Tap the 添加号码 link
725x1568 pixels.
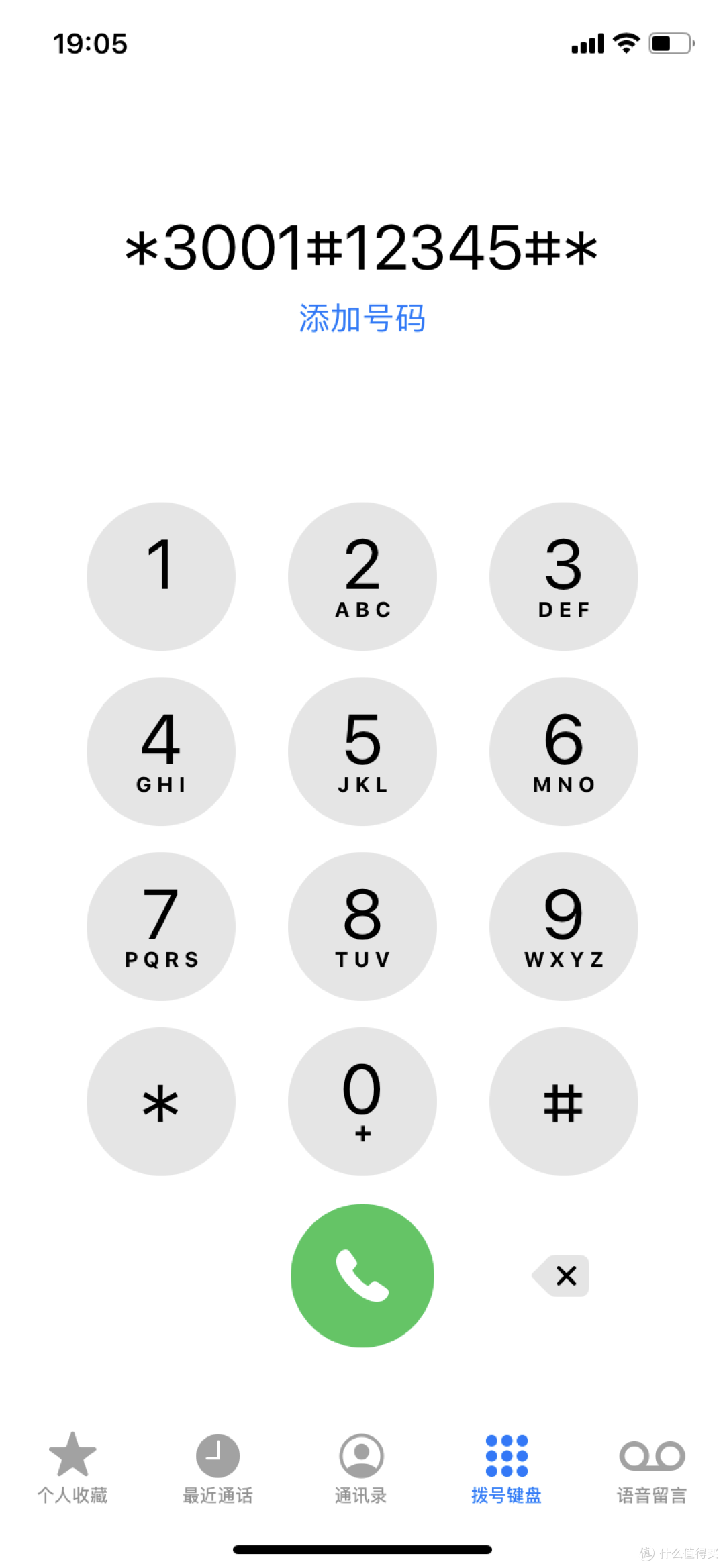click(x=362, y=318)
